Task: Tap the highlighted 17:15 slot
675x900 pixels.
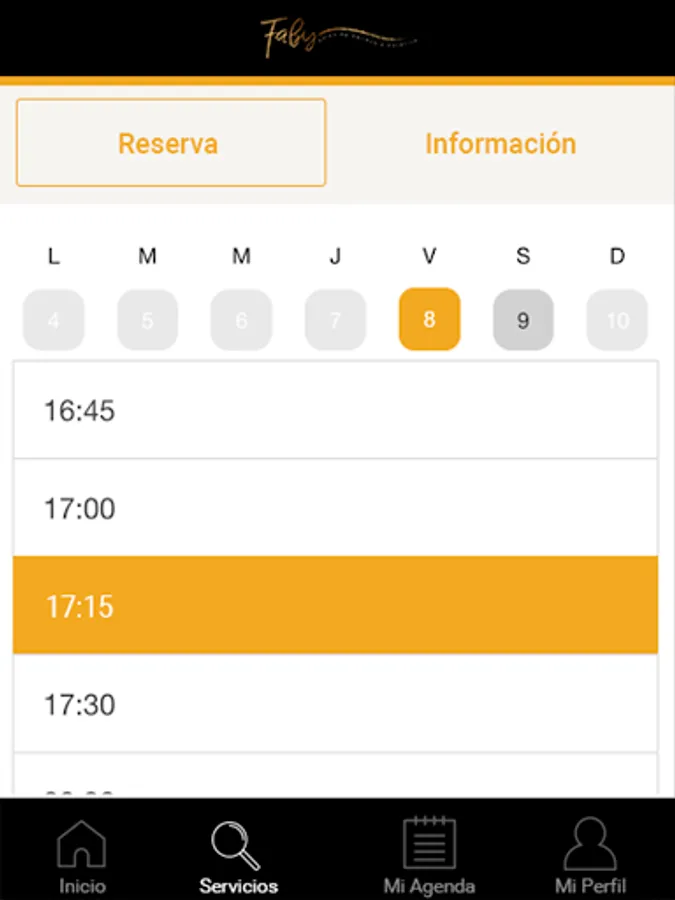Action: [x=336, y=605]
